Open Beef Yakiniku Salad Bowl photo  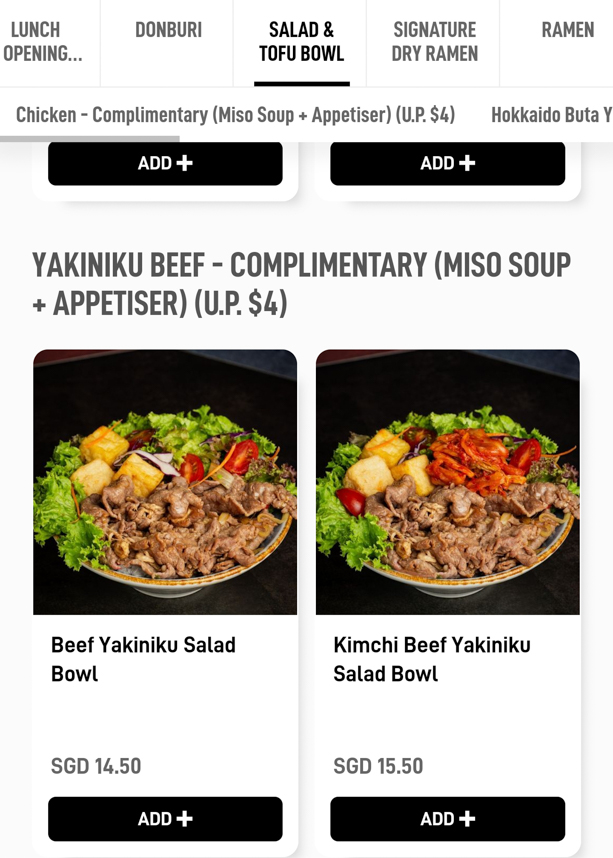165,482
